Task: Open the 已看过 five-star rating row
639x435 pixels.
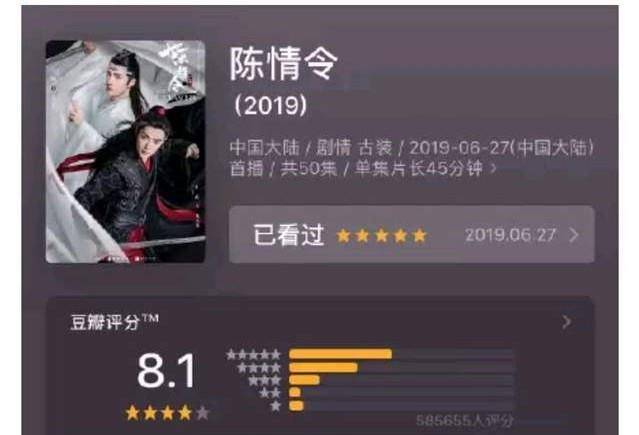Action: click(411, 236)
